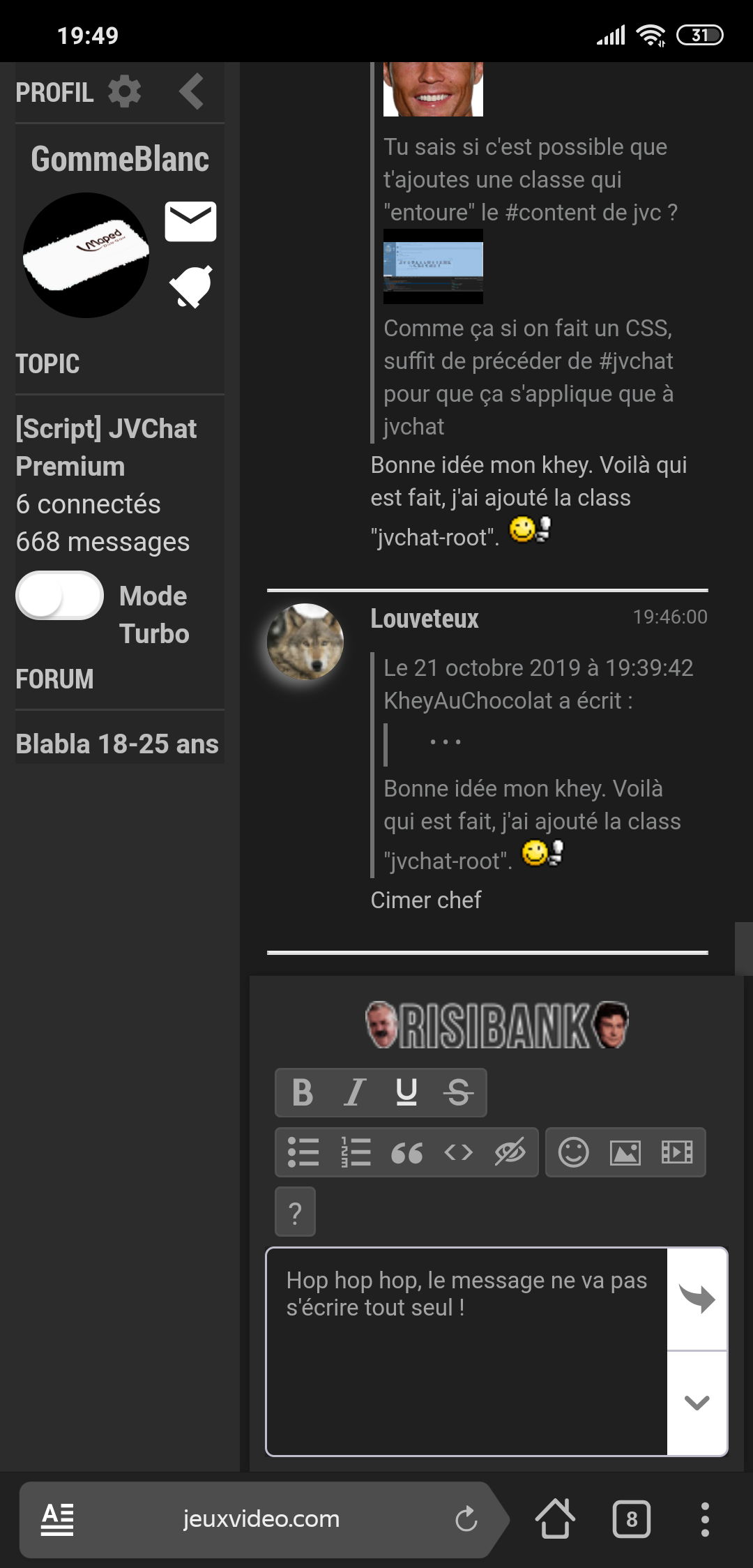
Task: Insert a bulleted list
Action: 303,1152
